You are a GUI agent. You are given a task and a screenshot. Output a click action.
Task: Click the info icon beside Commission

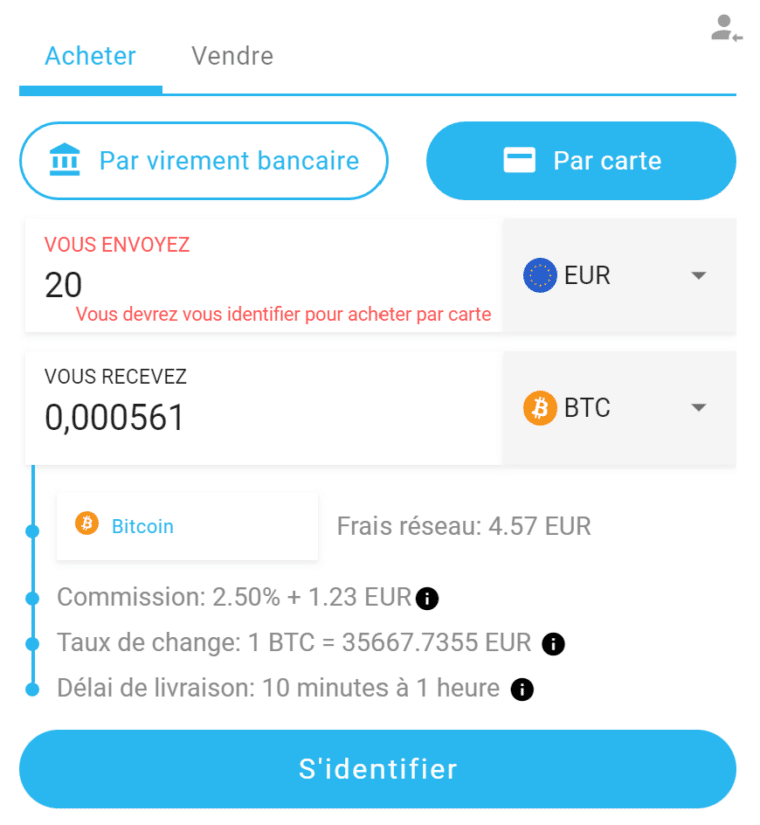click(428, 597)
